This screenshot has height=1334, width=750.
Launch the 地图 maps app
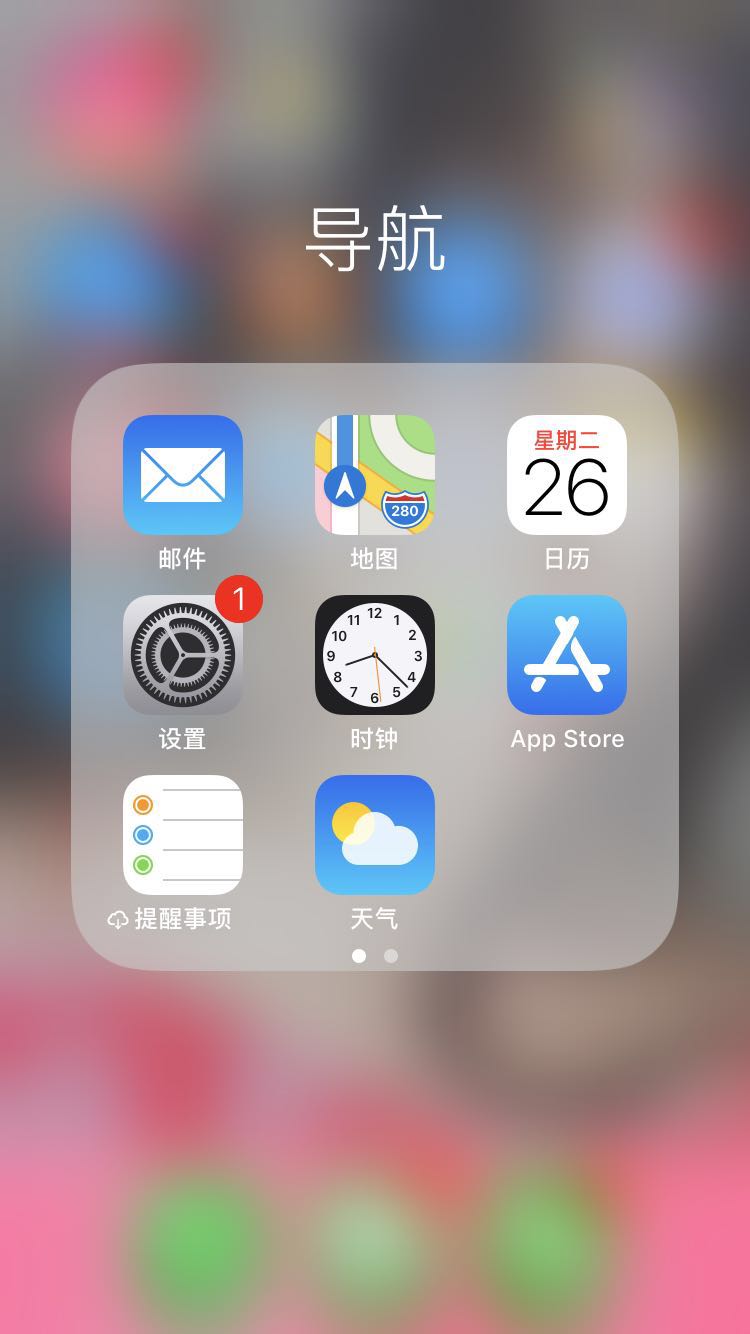tap(375, 475)
